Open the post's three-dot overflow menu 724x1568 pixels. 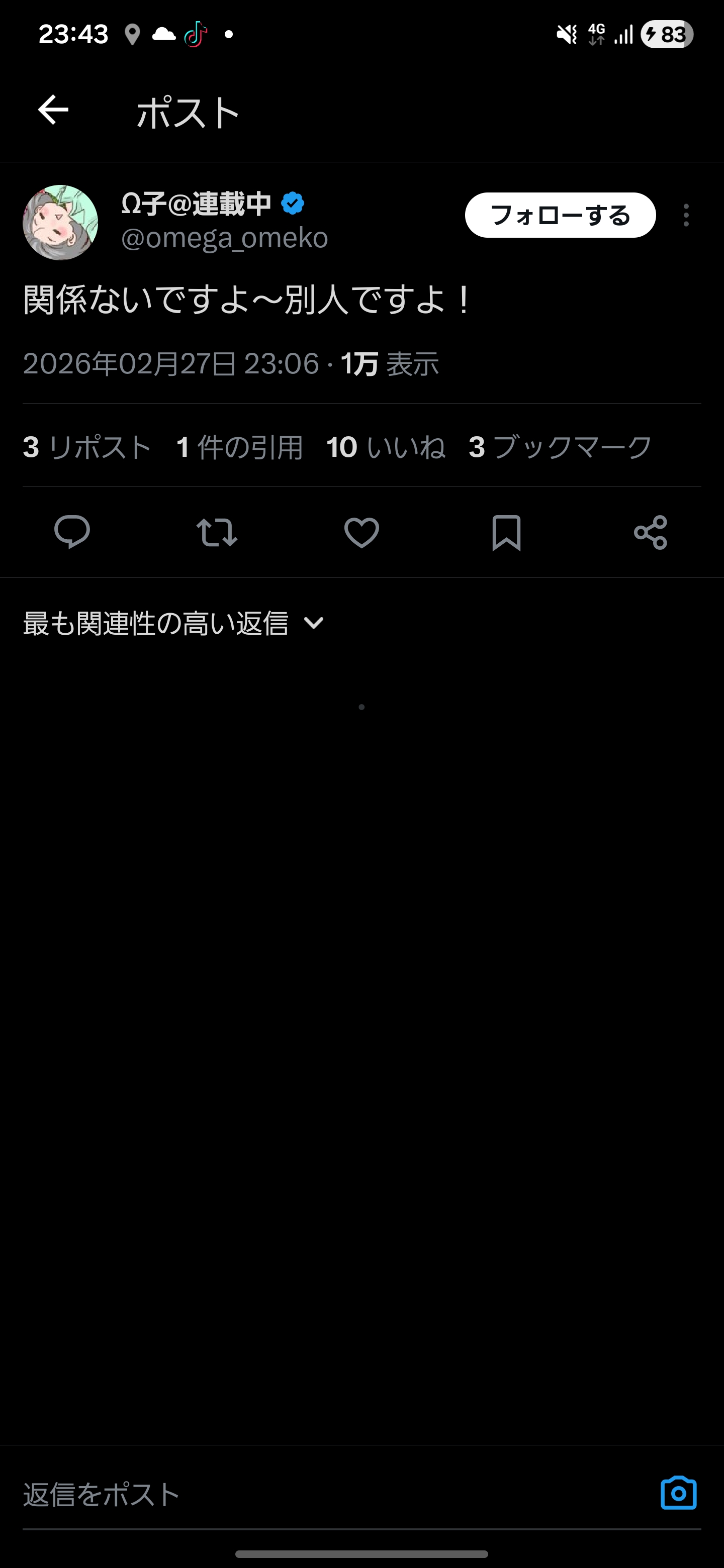point(686,216)
